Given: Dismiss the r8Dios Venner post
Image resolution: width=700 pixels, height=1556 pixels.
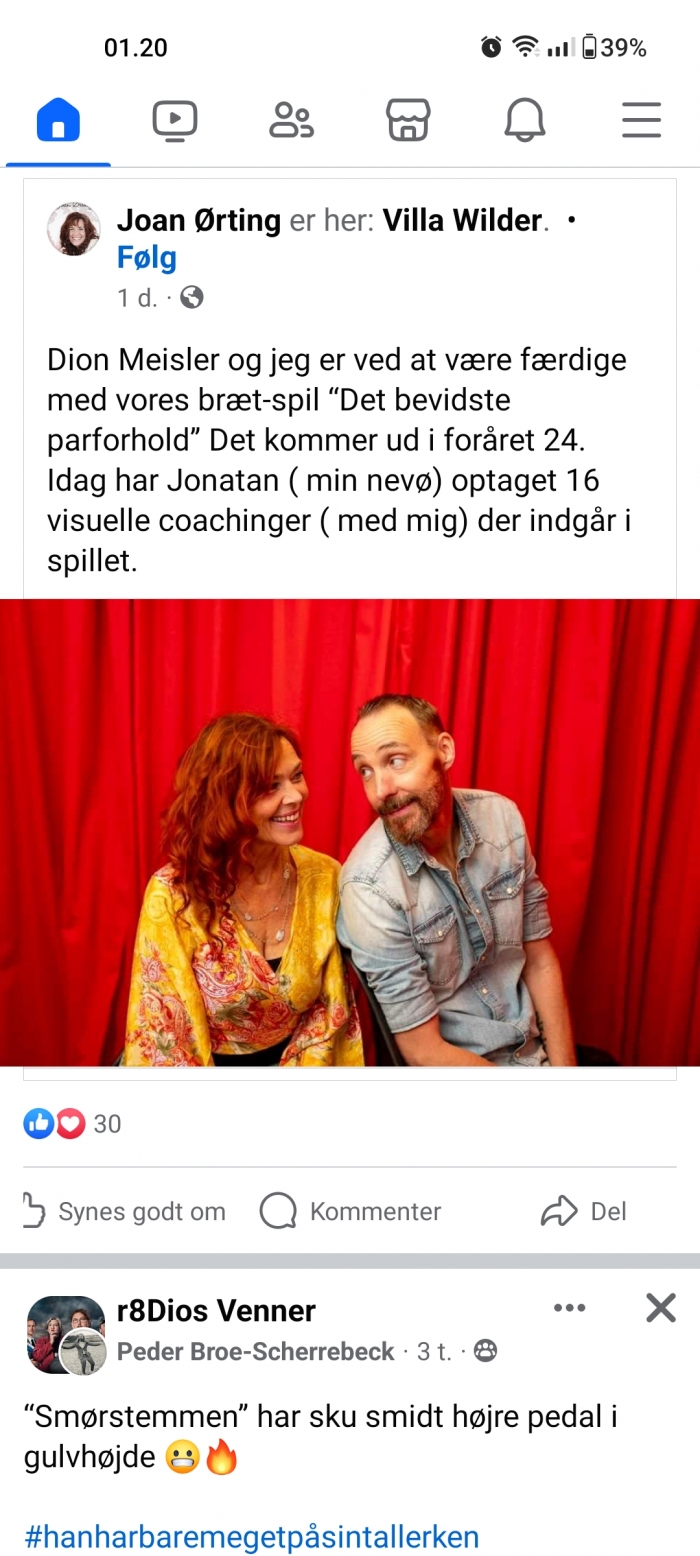Looking at the screenshot, I should pyautogui.click(x=660, y=1308).
